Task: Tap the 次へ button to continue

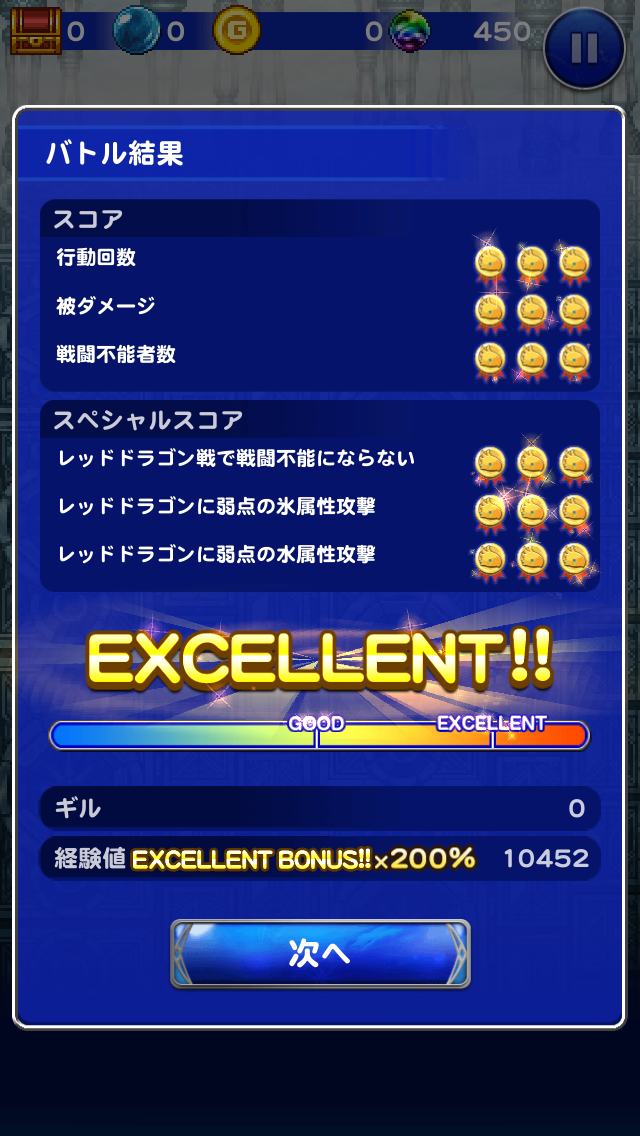Action: click(x=320, y=953)
